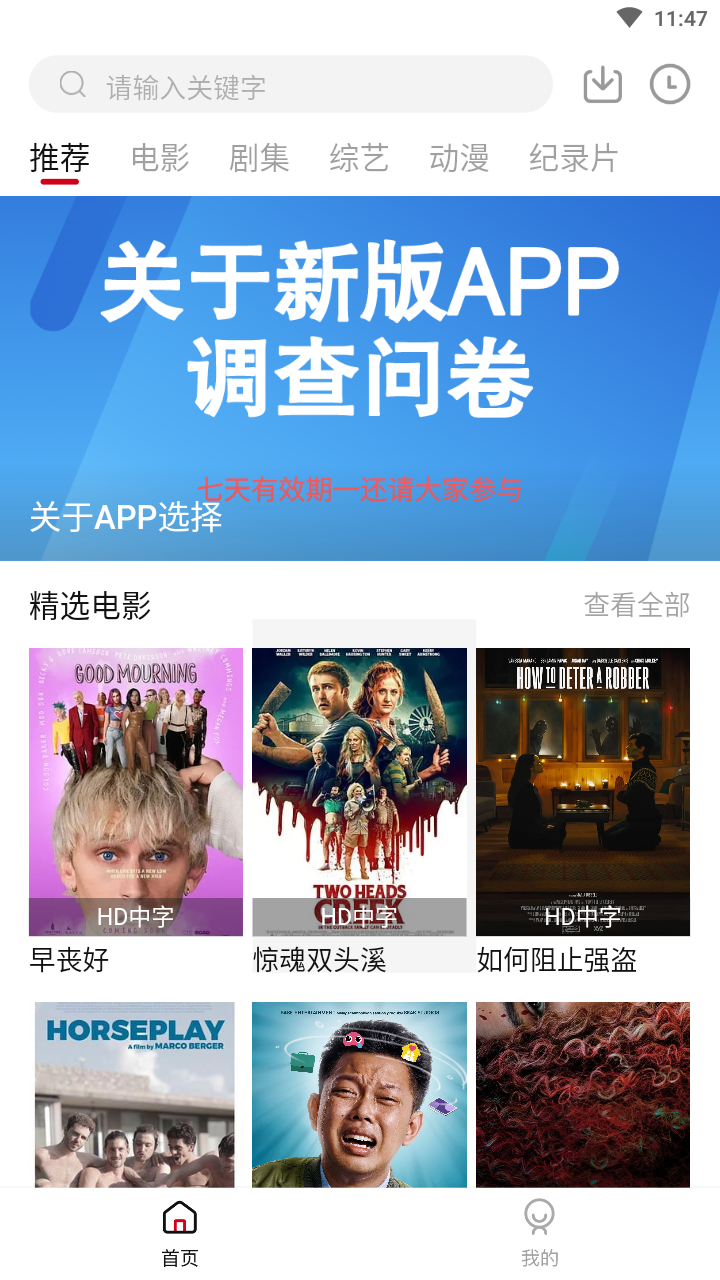
Task: Open the watch history clock icon
Action: [x=670, y=85]
